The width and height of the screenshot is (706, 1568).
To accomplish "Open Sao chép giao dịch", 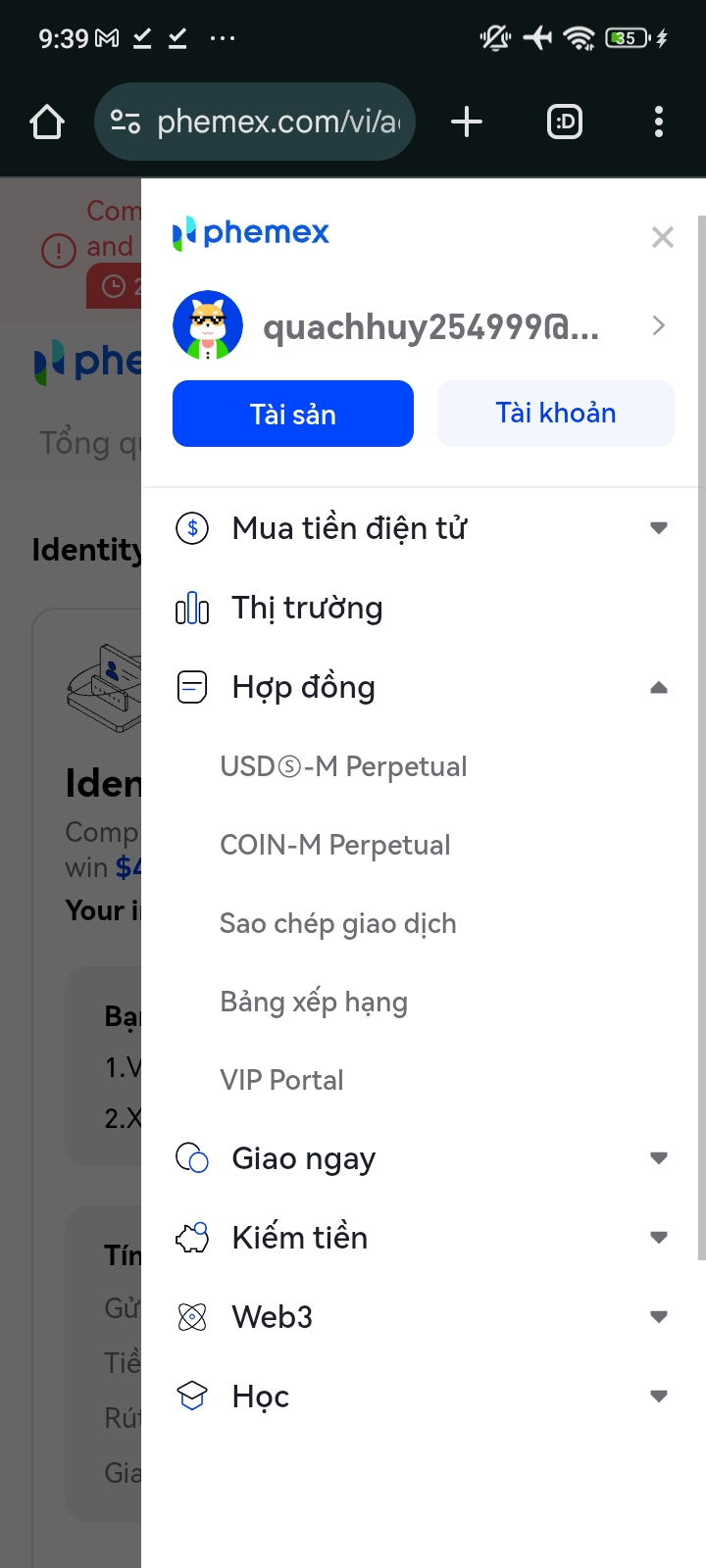I will pyautogui.click(x=337, y=923).
